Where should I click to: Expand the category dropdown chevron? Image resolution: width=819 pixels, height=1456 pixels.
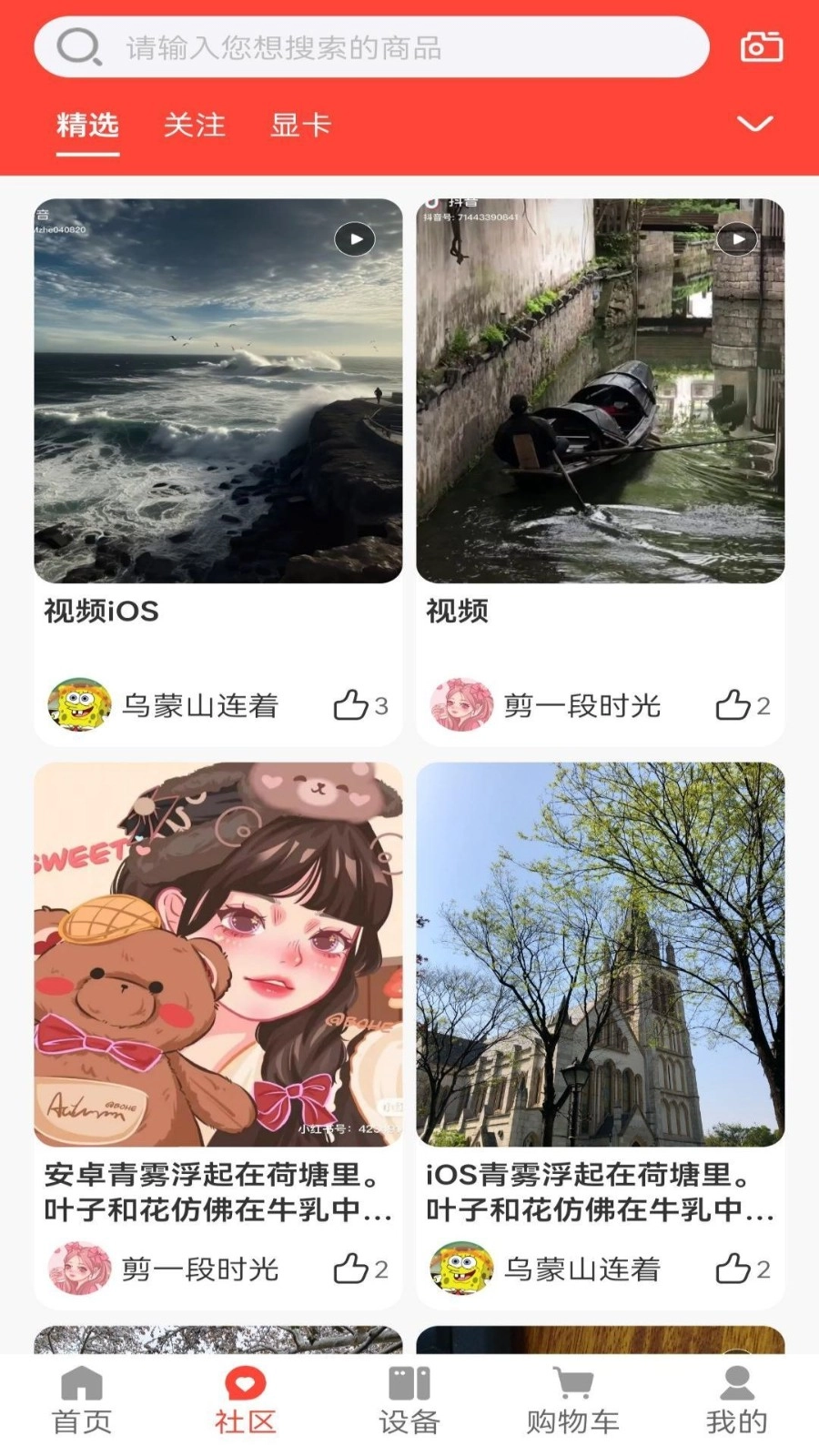pyautogui.click(x=754, y=124)
